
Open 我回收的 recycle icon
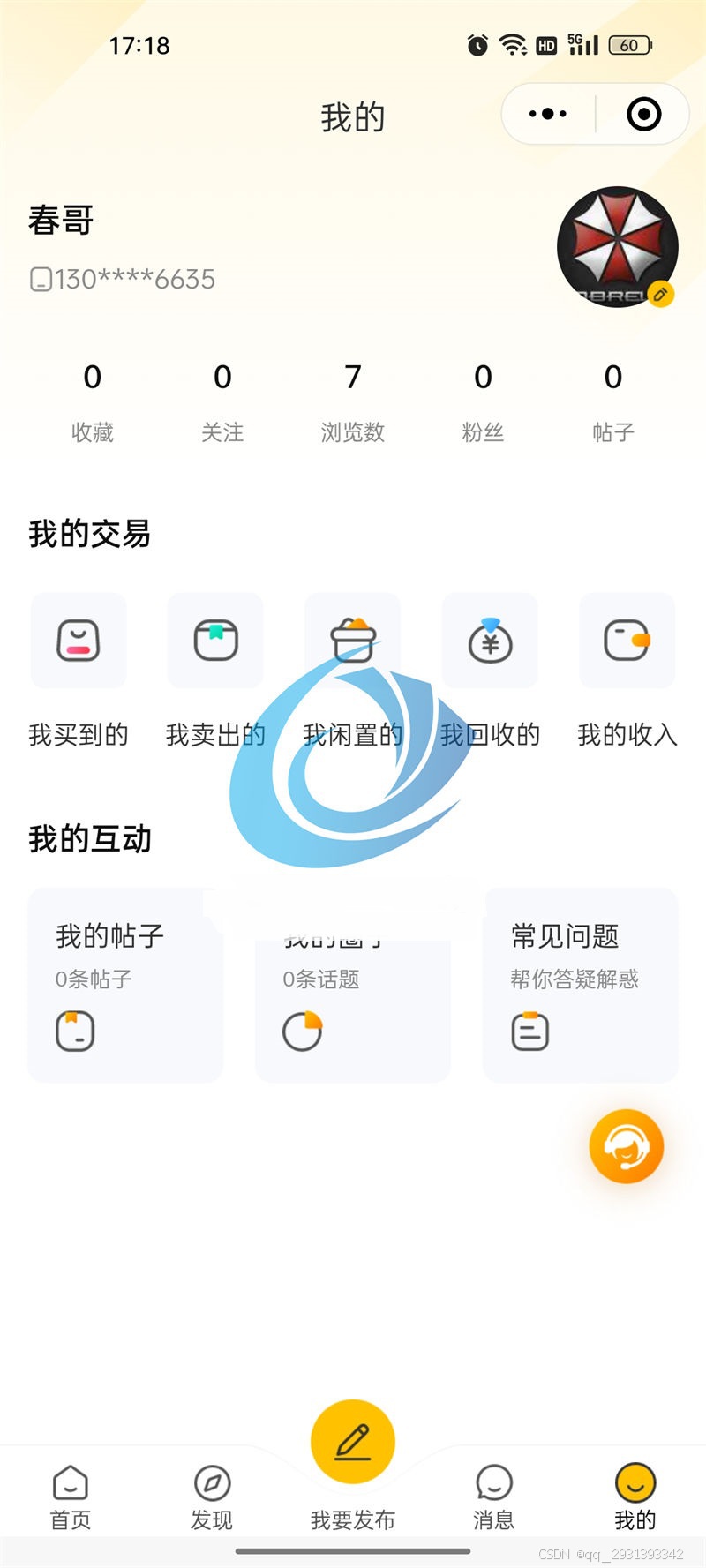pyautogui.click(x=490, y=641)
